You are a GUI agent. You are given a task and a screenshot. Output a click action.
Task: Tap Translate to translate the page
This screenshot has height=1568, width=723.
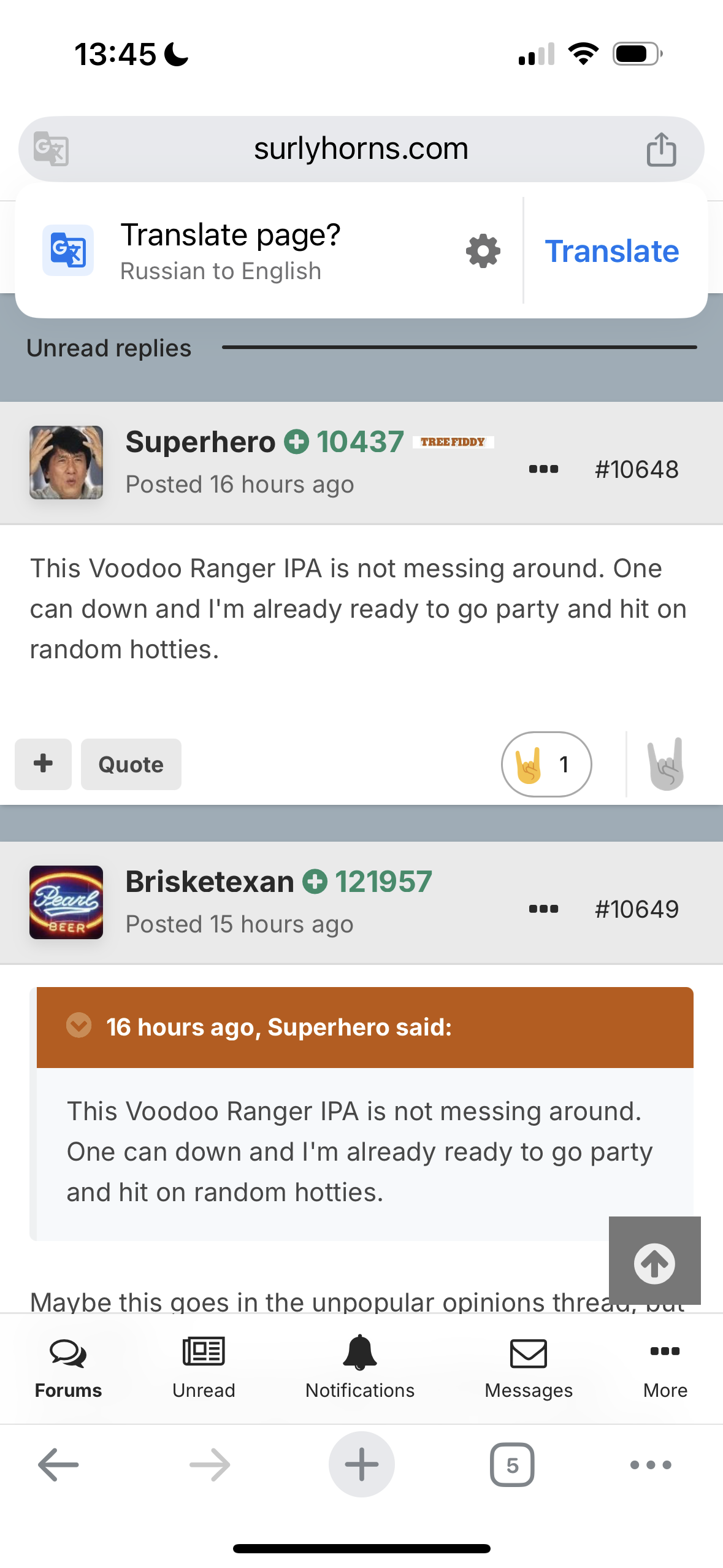pyautogui.click(x=612, y=252)
